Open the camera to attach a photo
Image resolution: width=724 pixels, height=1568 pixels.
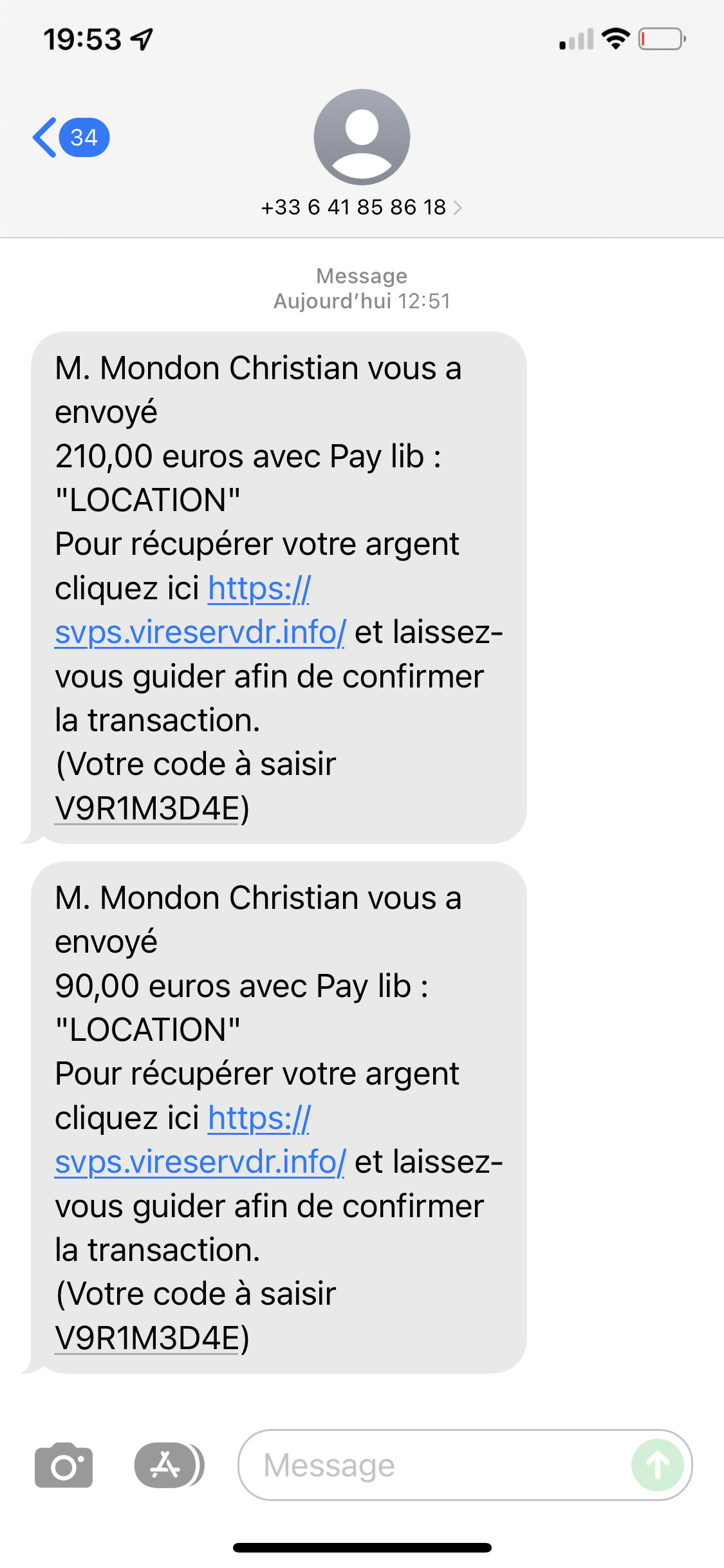[64, 1465]
